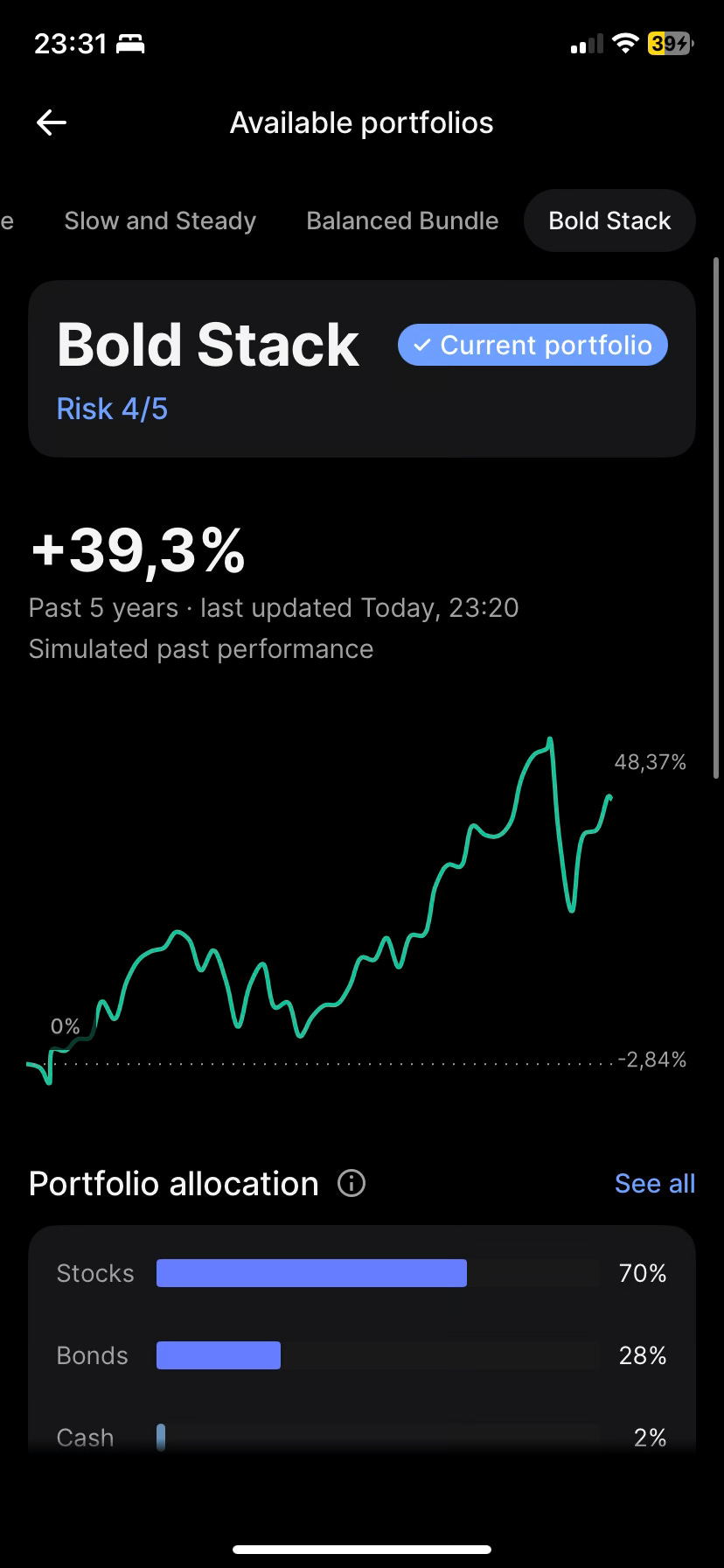The image size is (724, 1568).
Task: Open the portfolio allocation info icon
Action: pos(352,1184)
